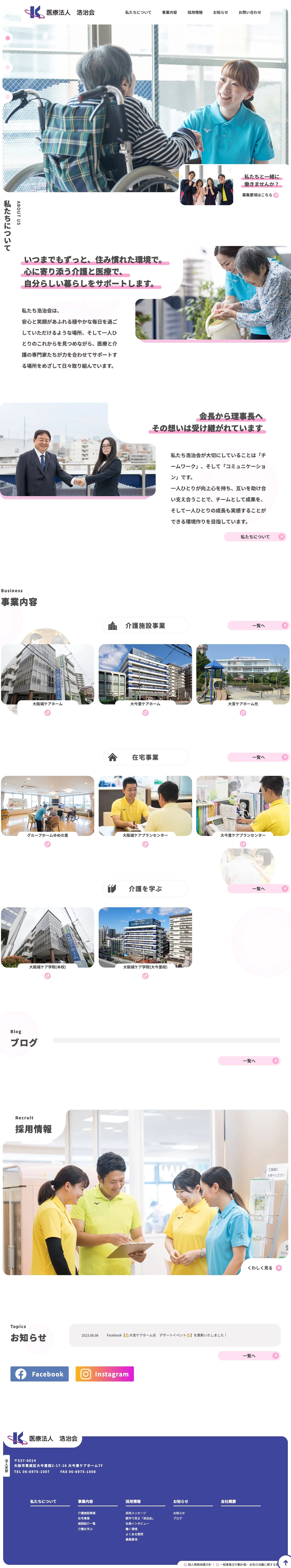Open the Instagram button
Viewport: 291px width, 1568px height.
point(104,1374)
